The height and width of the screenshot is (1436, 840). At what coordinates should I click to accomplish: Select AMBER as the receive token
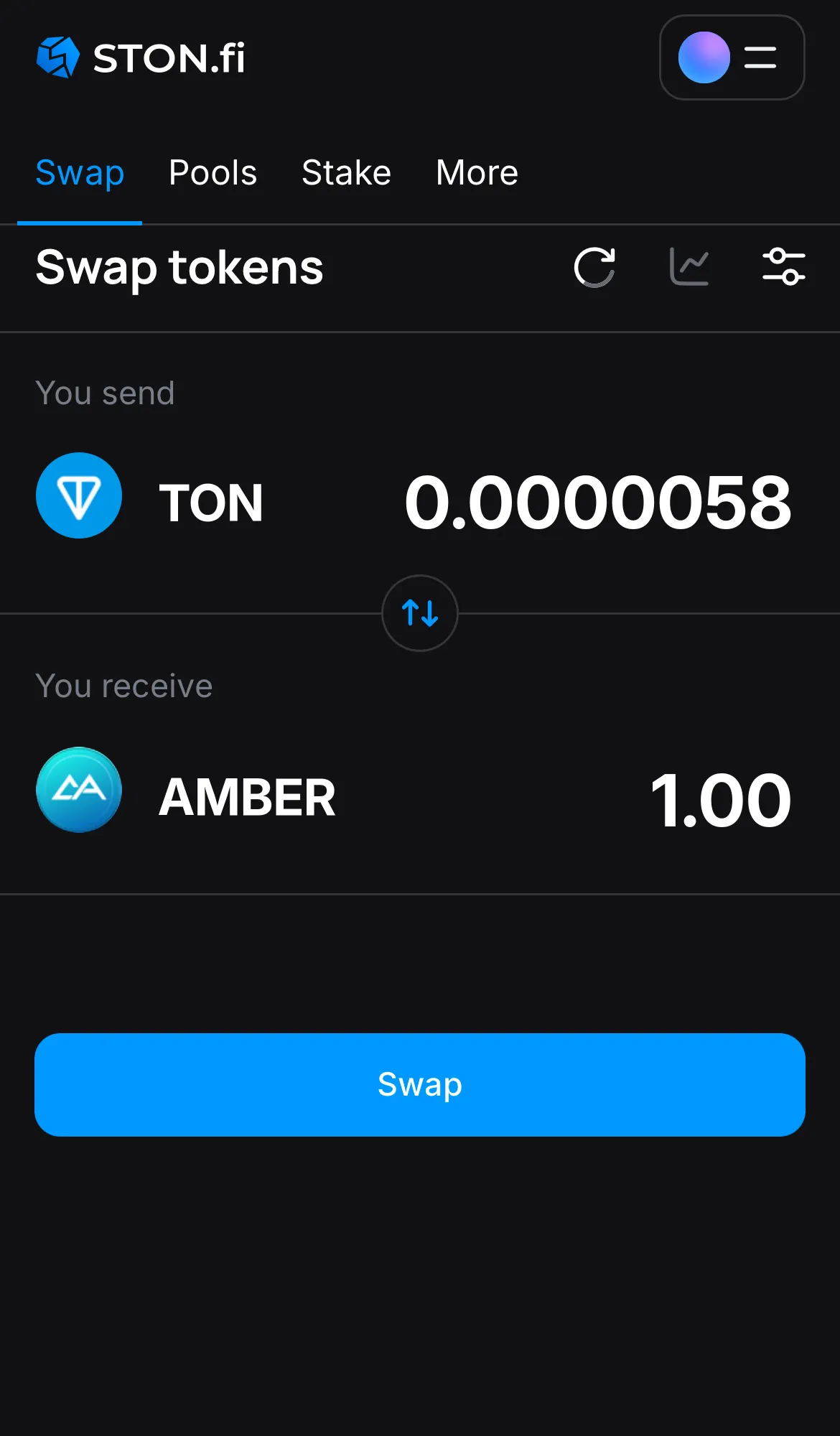pyautogui.click(x=246, y=796)
